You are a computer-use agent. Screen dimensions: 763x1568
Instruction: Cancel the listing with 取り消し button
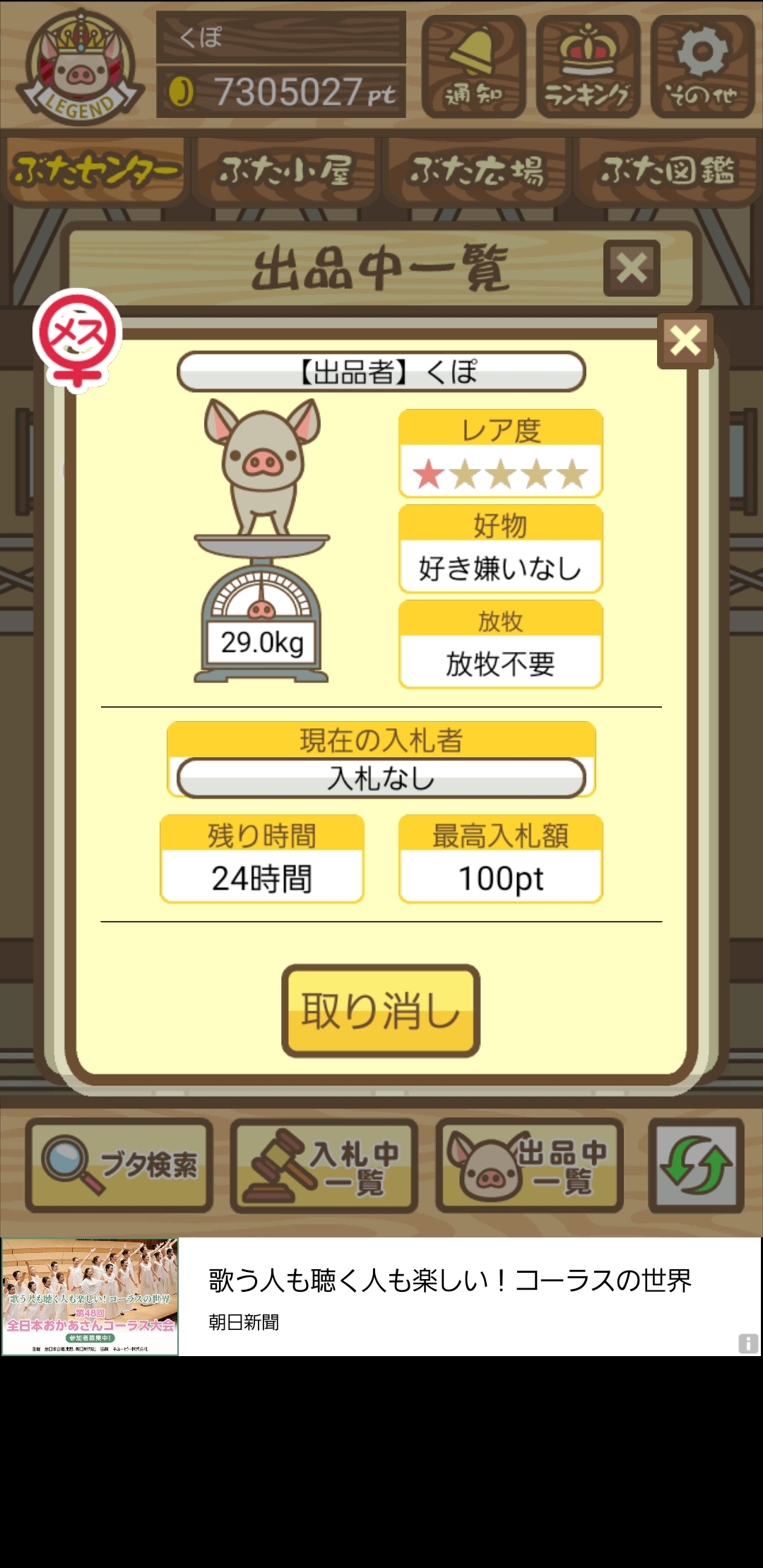tap(381, 1010)
